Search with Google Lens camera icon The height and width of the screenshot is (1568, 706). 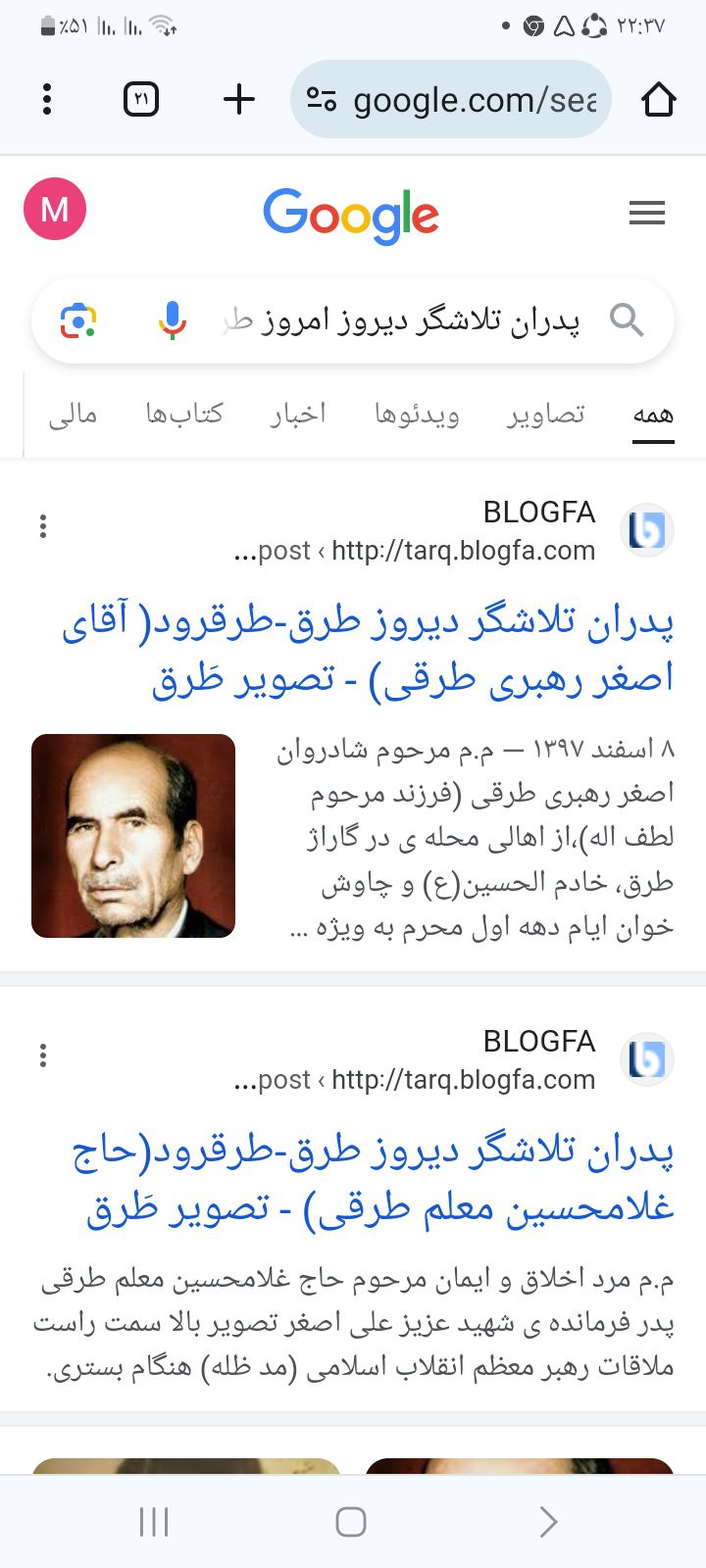tap(78, 320)
